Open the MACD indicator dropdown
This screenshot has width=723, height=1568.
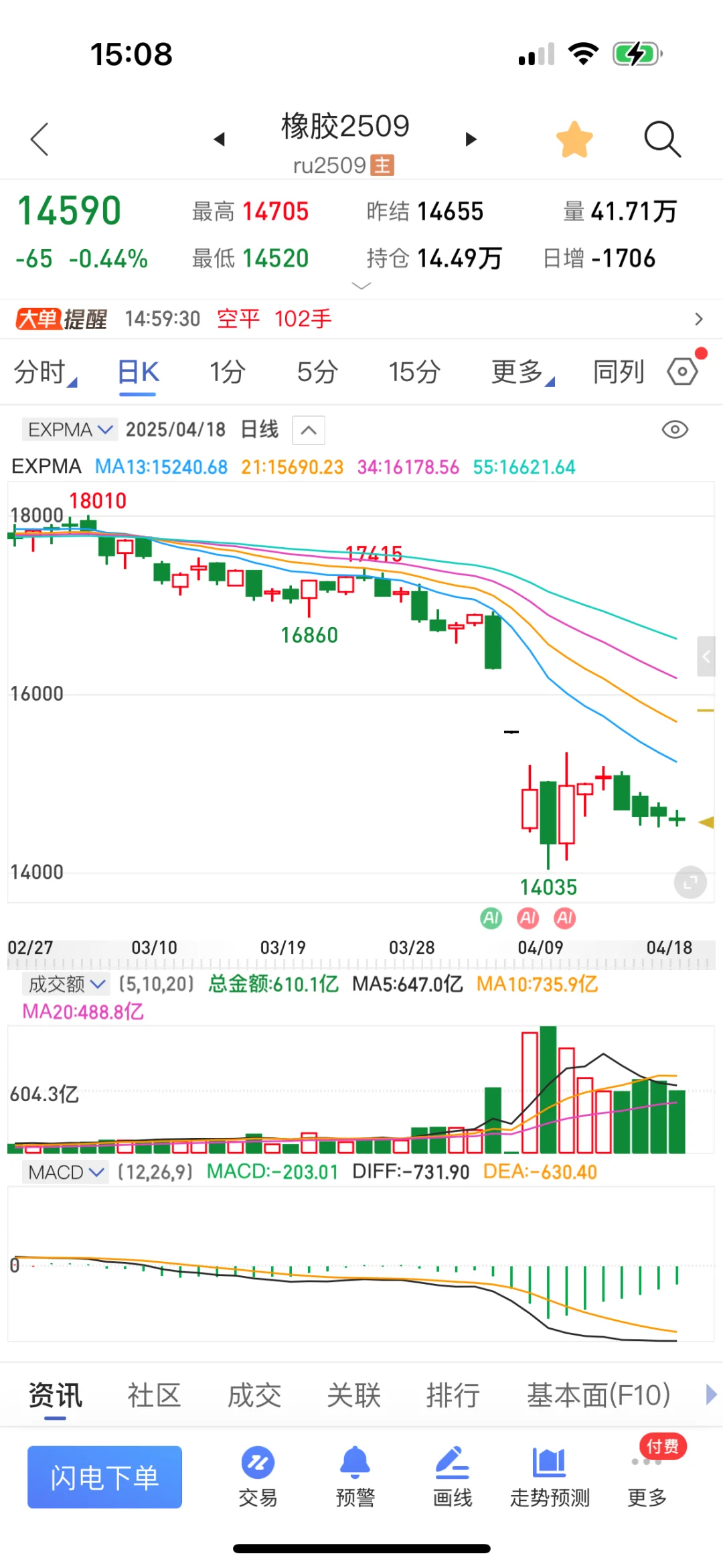coord(66,1172)
